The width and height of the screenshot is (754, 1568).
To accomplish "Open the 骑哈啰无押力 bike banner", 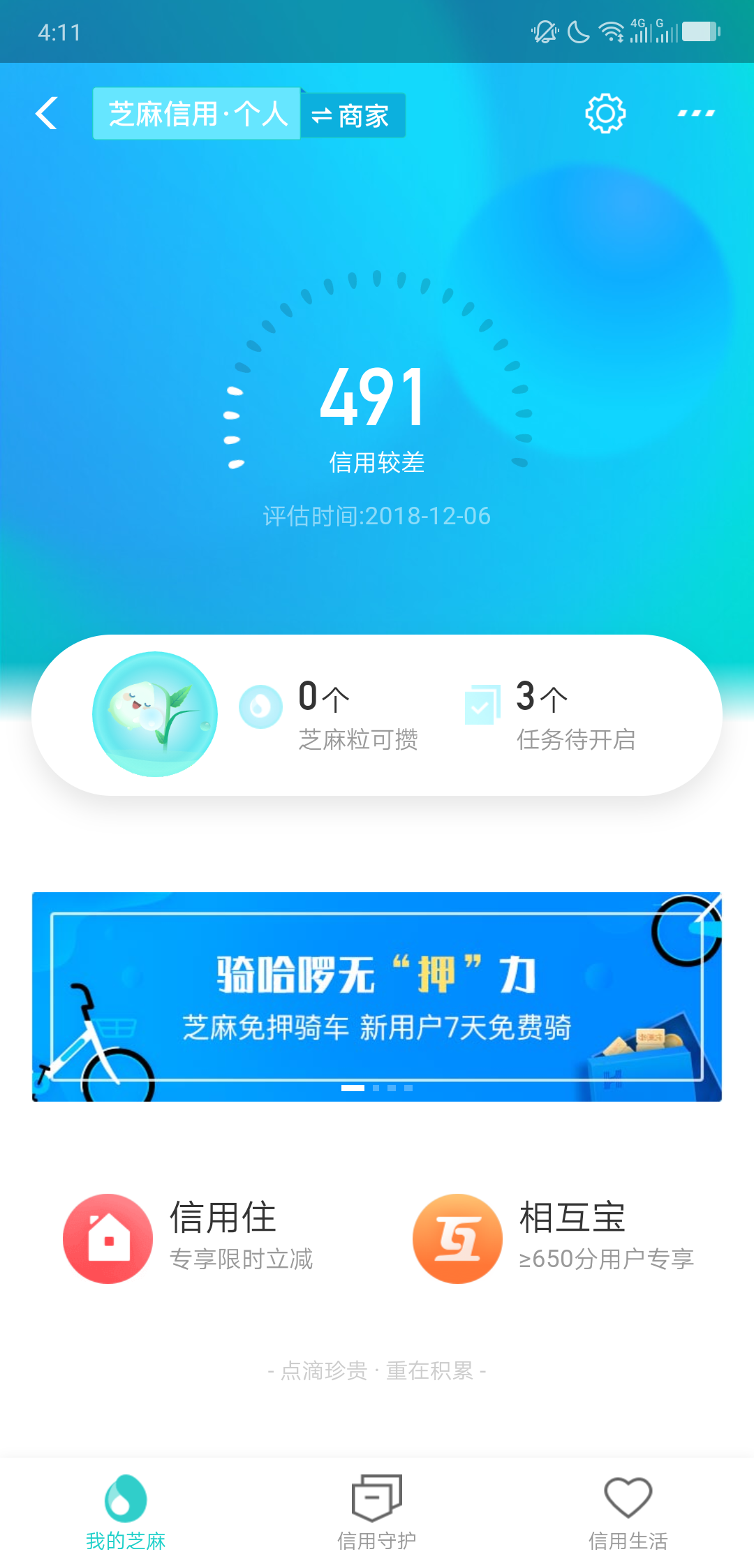I will (x=377, y=996).
